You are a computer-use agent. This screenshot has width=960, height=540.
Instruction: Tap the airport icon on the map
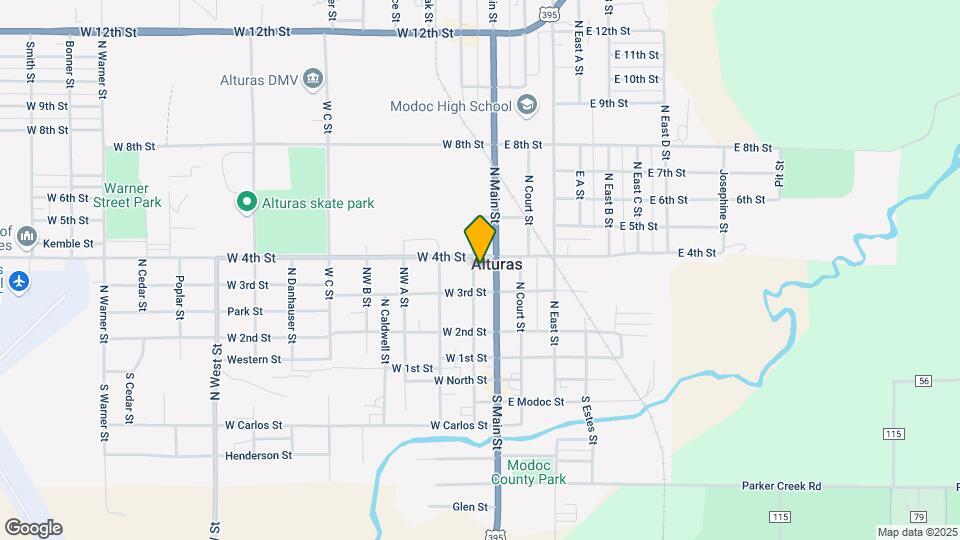(17, 281)
